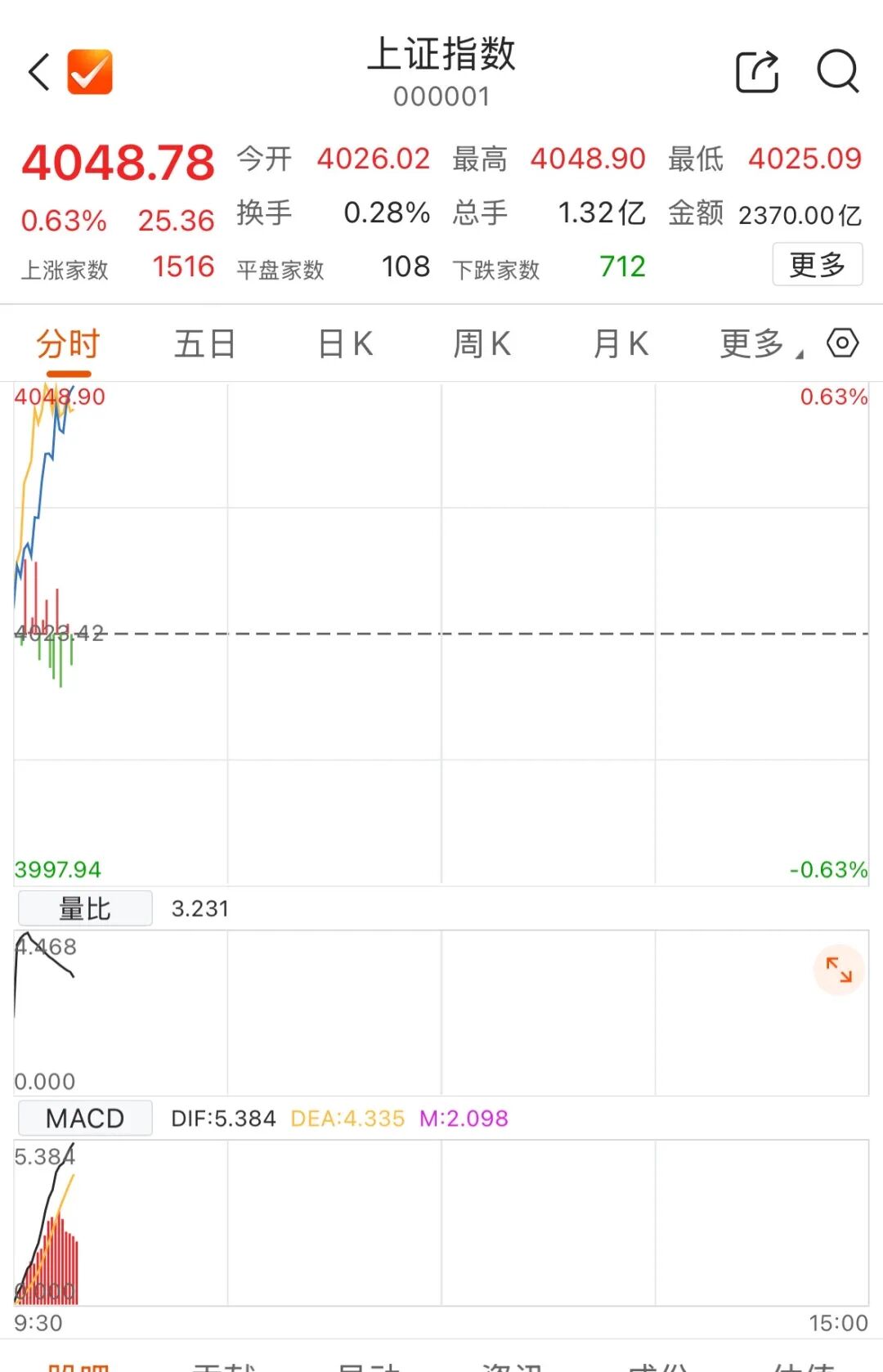883x1372 pixels.
Task: Go back to the previous screen
Action: pos(38,72)
